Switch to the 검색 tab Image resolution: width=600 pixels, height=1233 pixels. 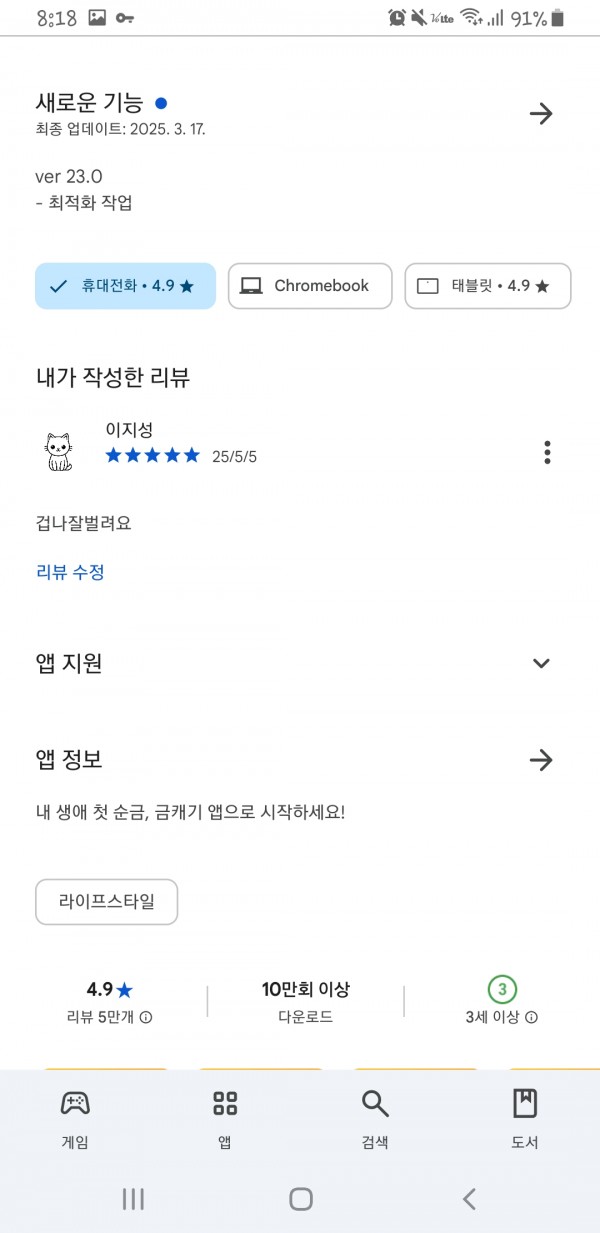tap(375, 1120)
